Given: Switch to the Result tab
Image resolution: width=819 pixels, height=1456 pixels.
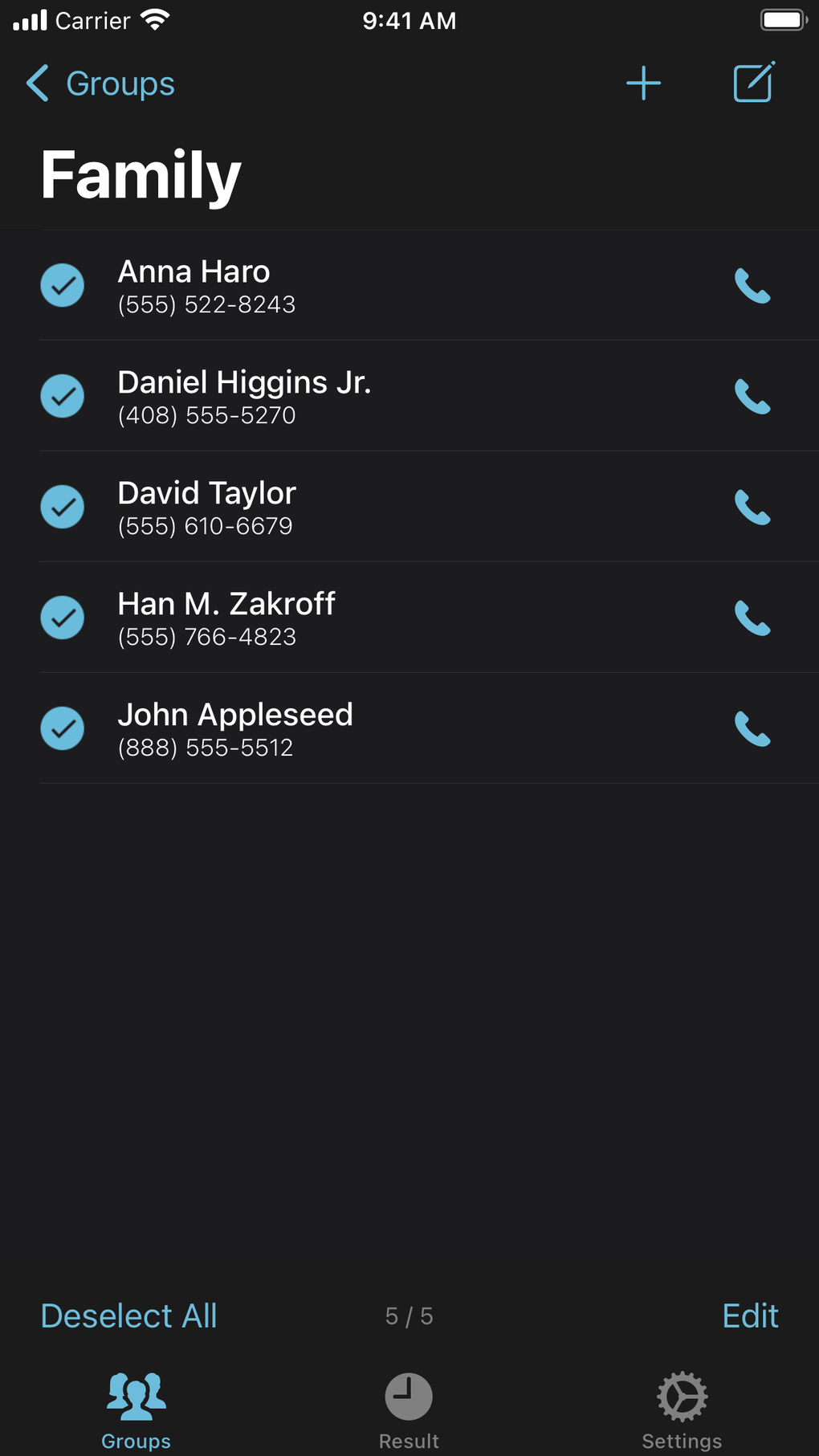Looking at the screenshot, I should pos(409,1409).
